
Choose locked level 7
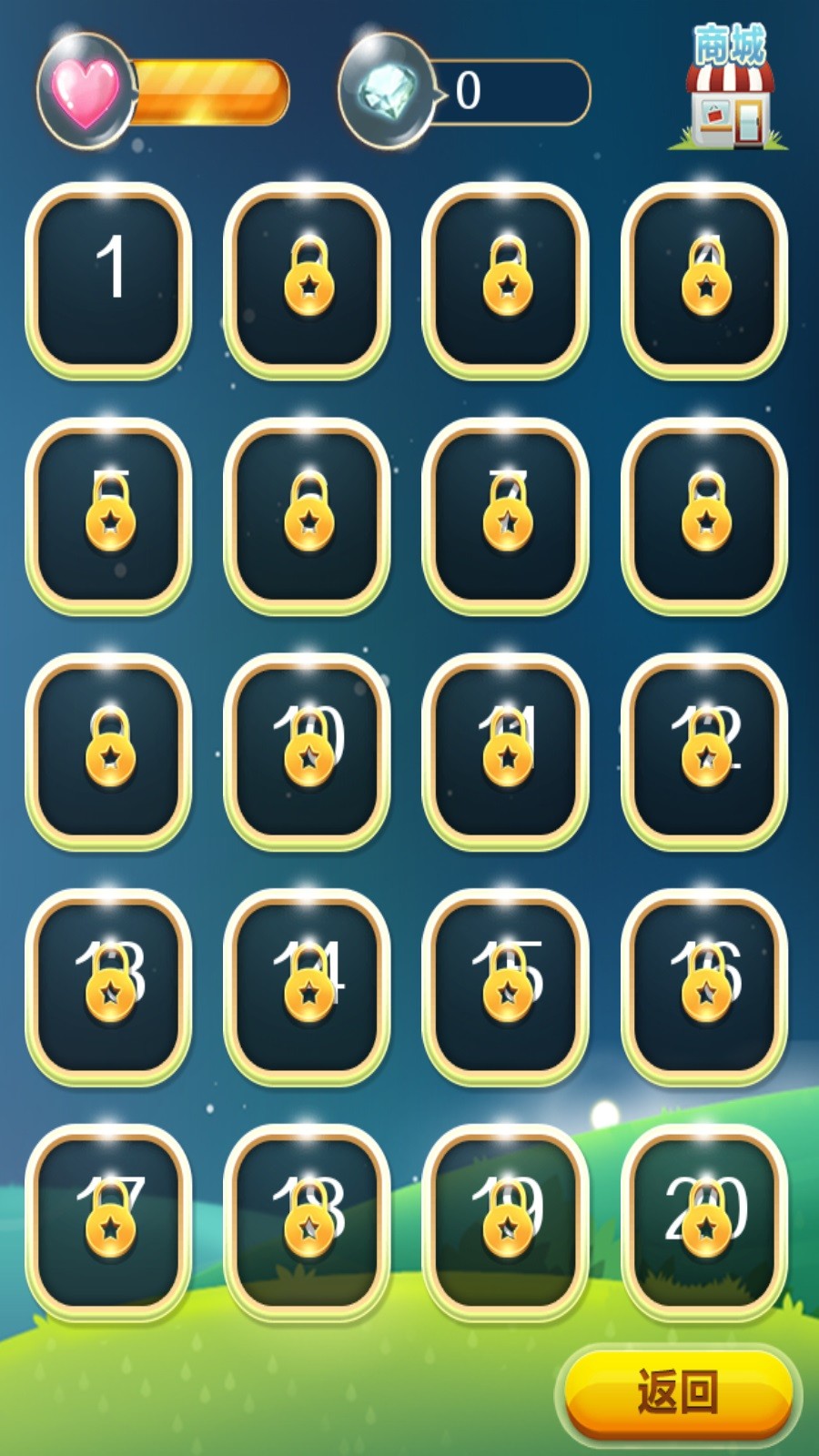(x=506, y=515)
